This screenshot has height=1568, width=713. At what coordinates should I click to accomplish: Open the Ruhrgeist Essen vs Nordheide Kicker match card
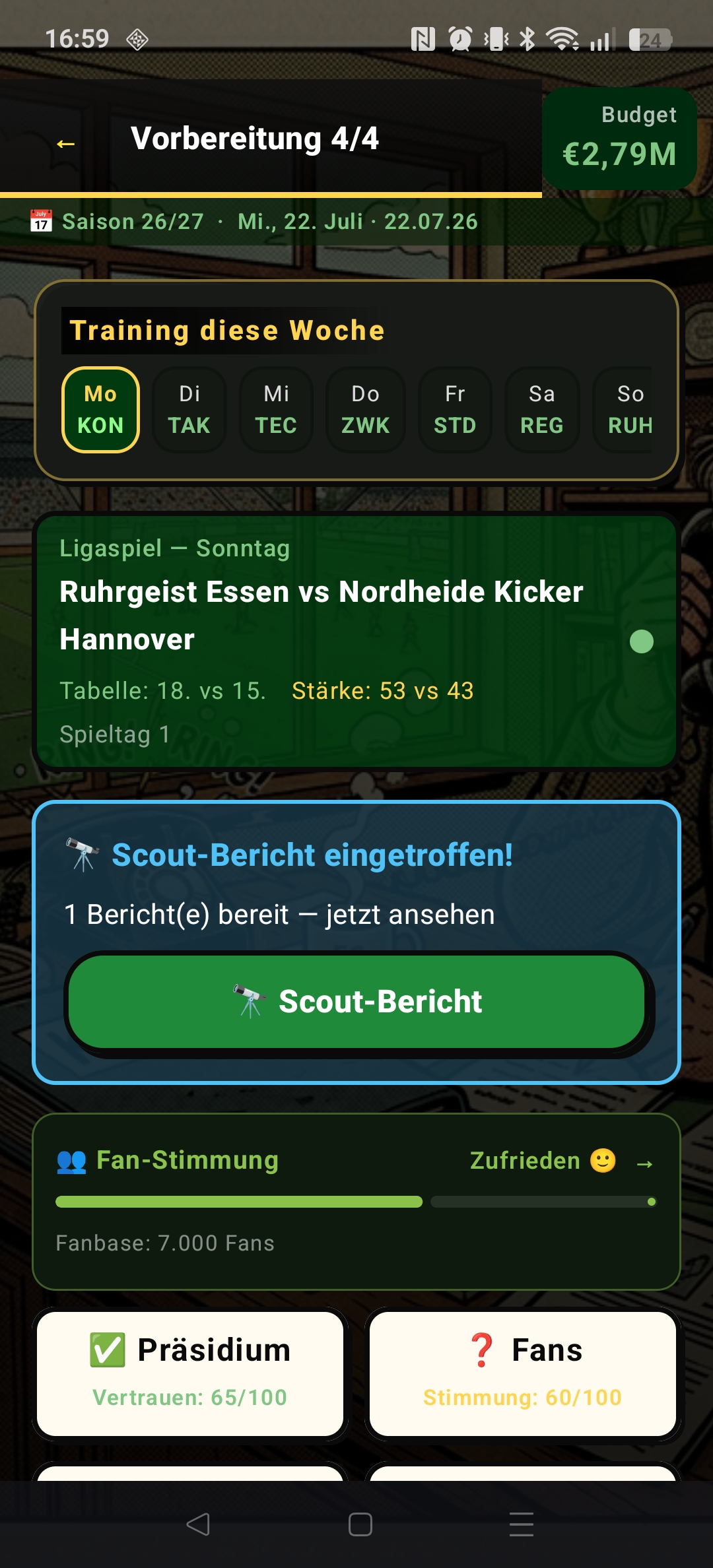pyautogui.click(x=356, y=640)
